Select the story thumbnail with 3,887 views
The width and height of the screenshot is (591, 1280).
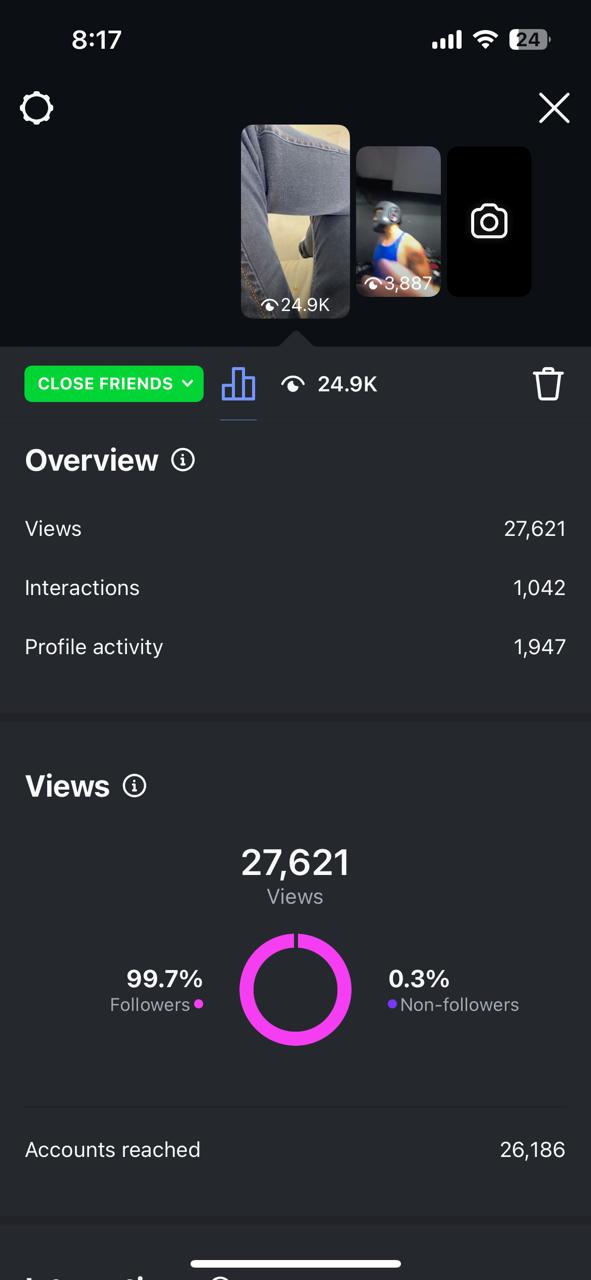click(398, 221)
